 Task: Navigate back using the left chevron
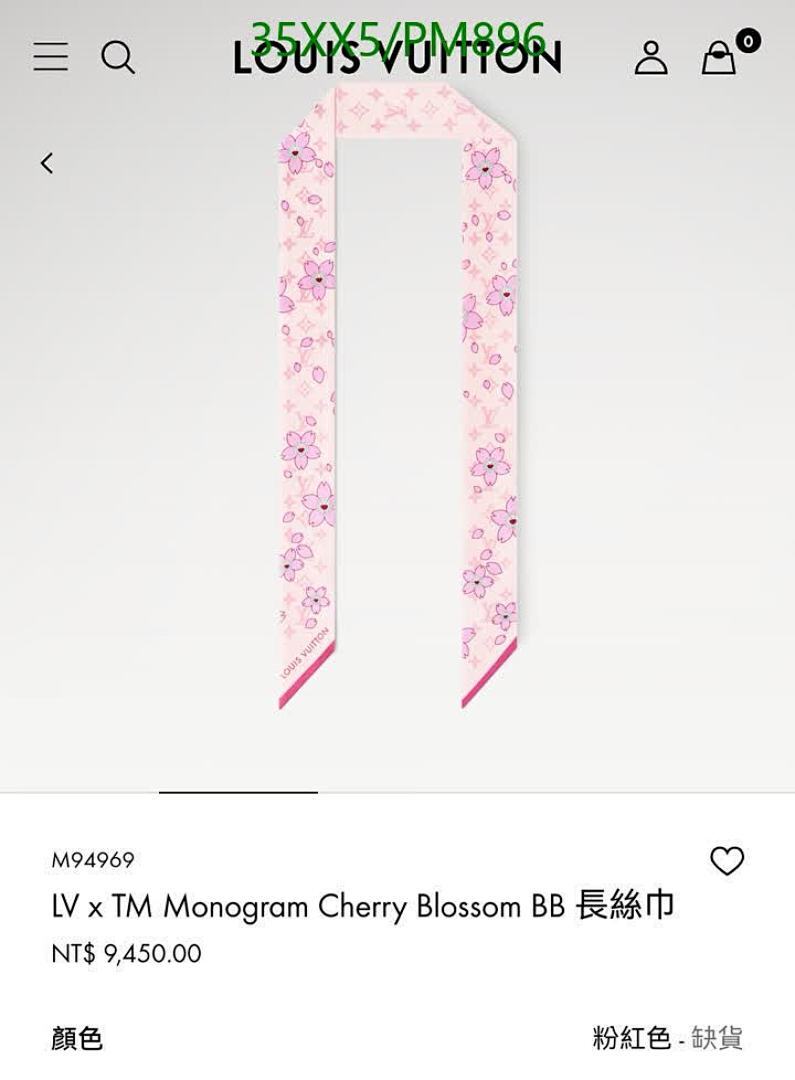click(x=45, y=162)
